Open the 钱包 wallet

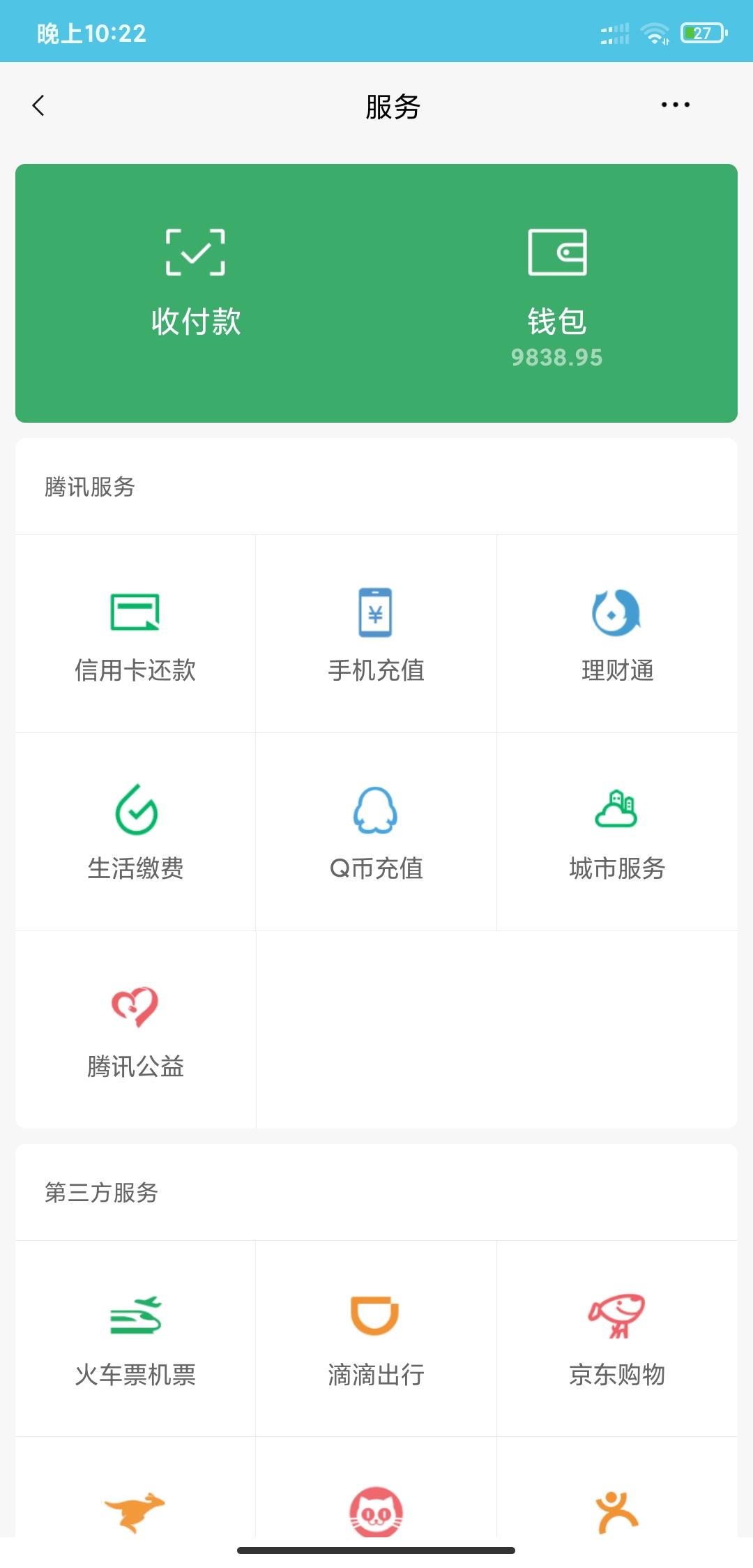(557, 293)
